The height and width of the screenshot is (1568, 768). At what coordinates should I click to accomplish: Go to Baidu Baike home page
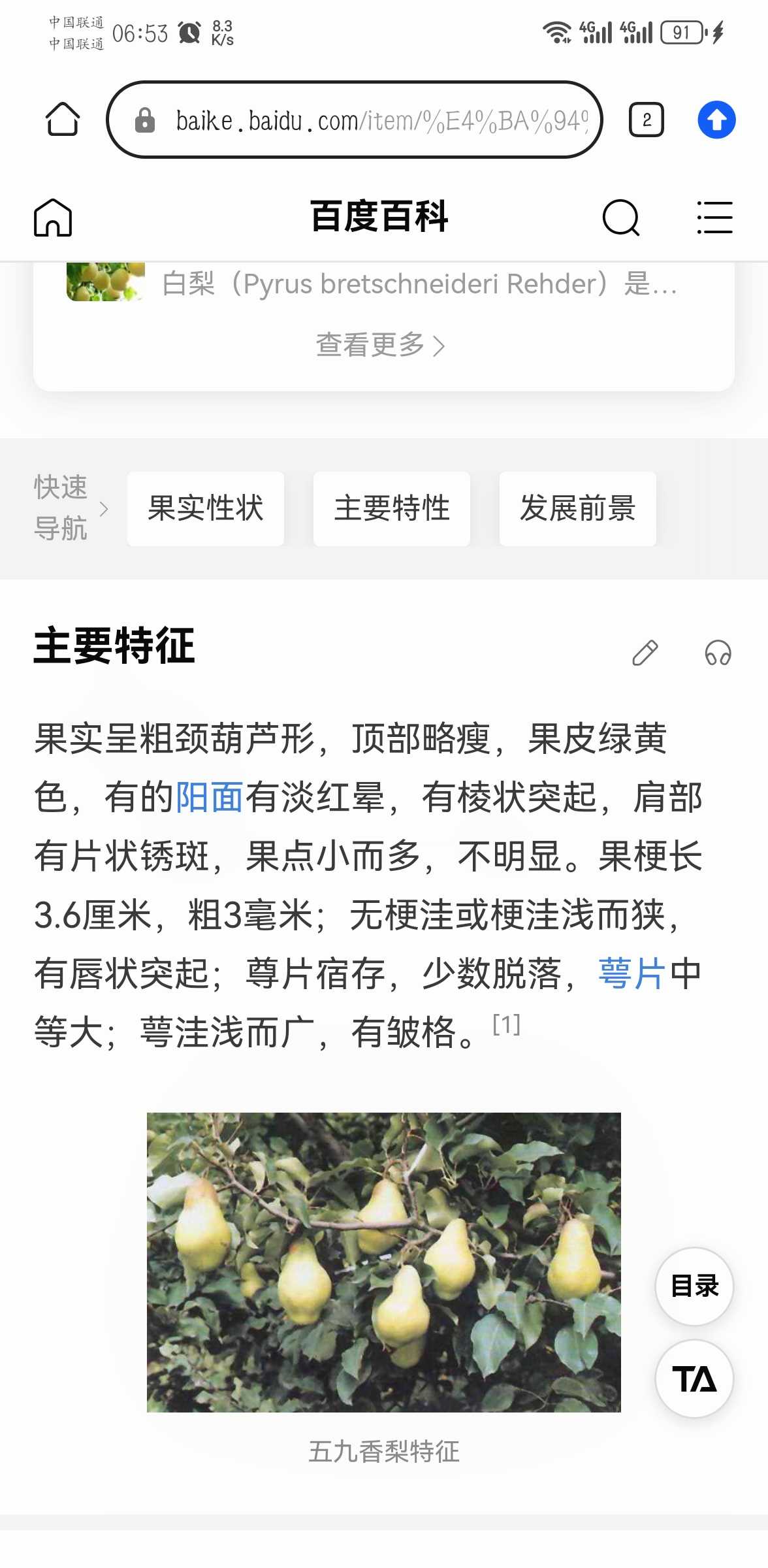coord(53,218)
